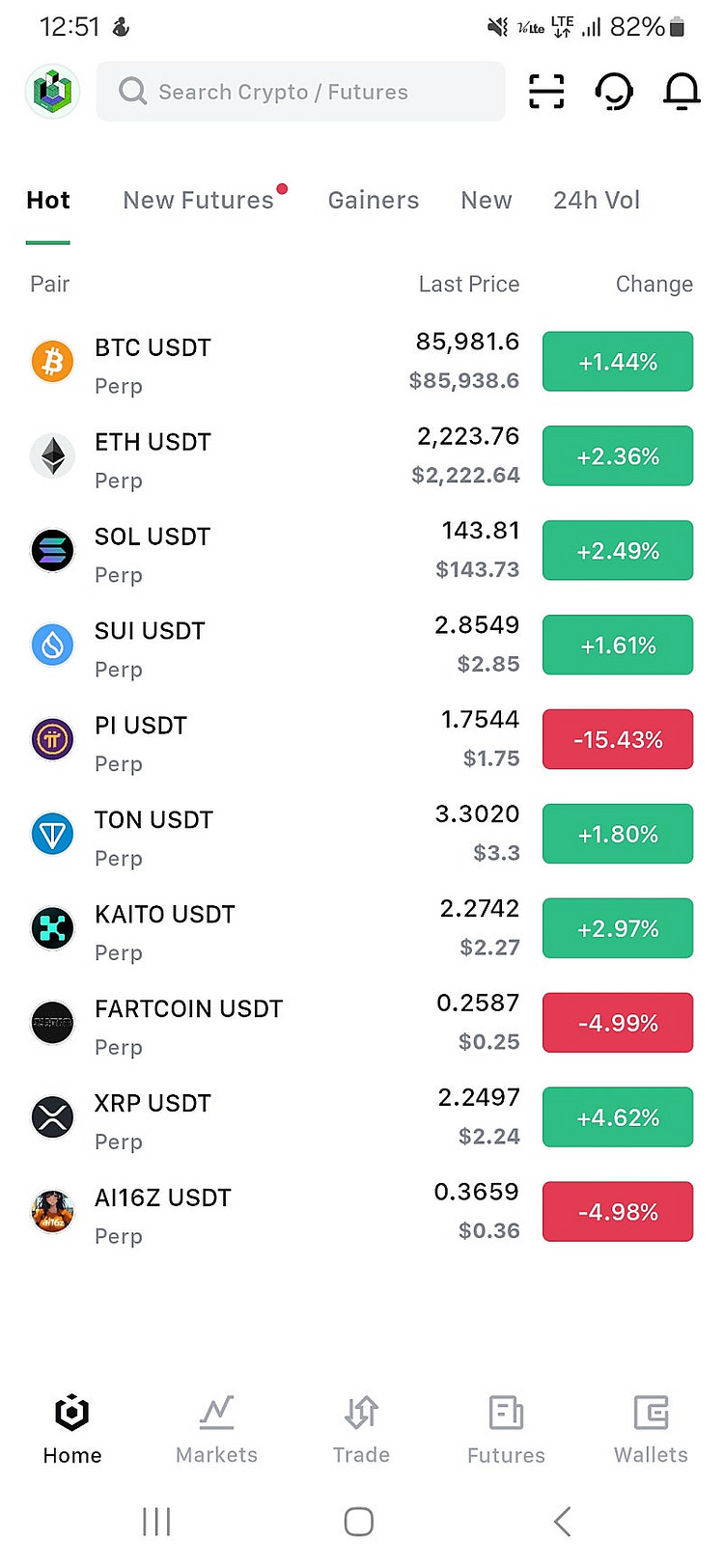Open the XRP USDT perp pair
The height and width of the screenshot is (1568, 724).
pyautogui.click(x=362, y=1118)
